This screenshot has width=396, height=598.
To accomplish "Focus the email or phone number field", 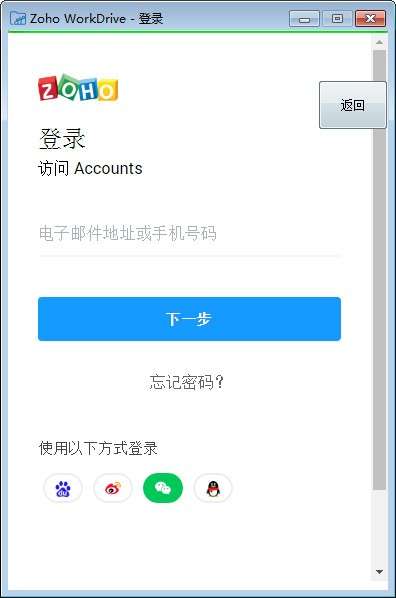I will [x=190, y=233].
